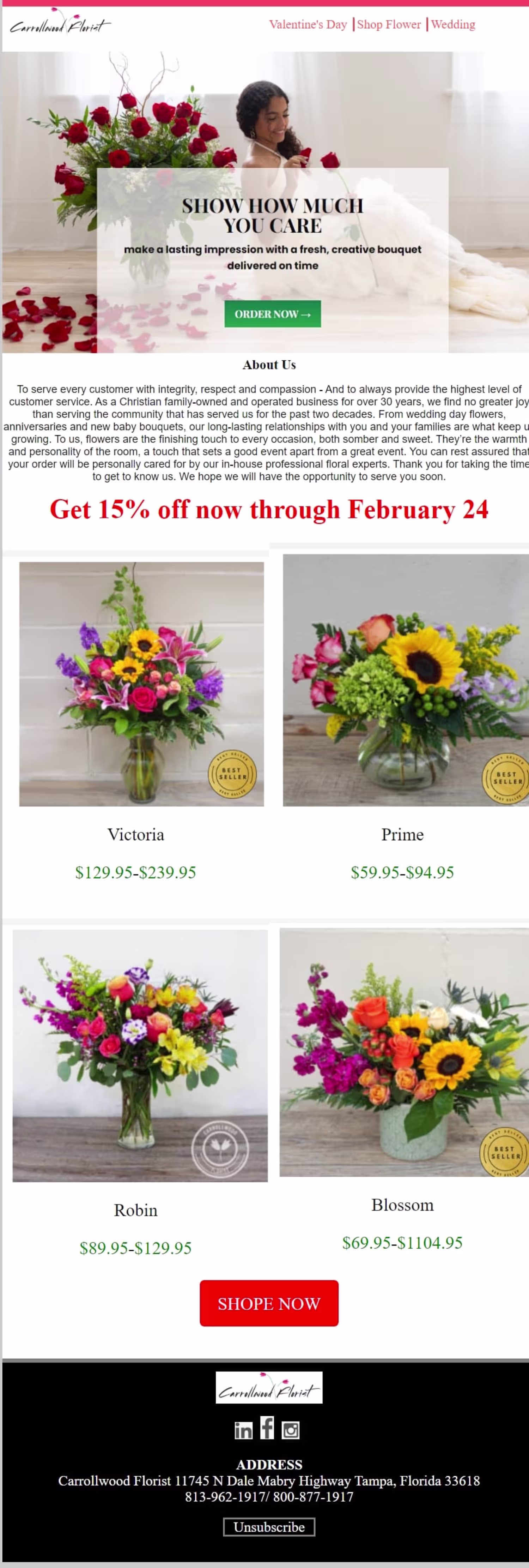View the Blossom bouquet picture

coord(404,1052)
